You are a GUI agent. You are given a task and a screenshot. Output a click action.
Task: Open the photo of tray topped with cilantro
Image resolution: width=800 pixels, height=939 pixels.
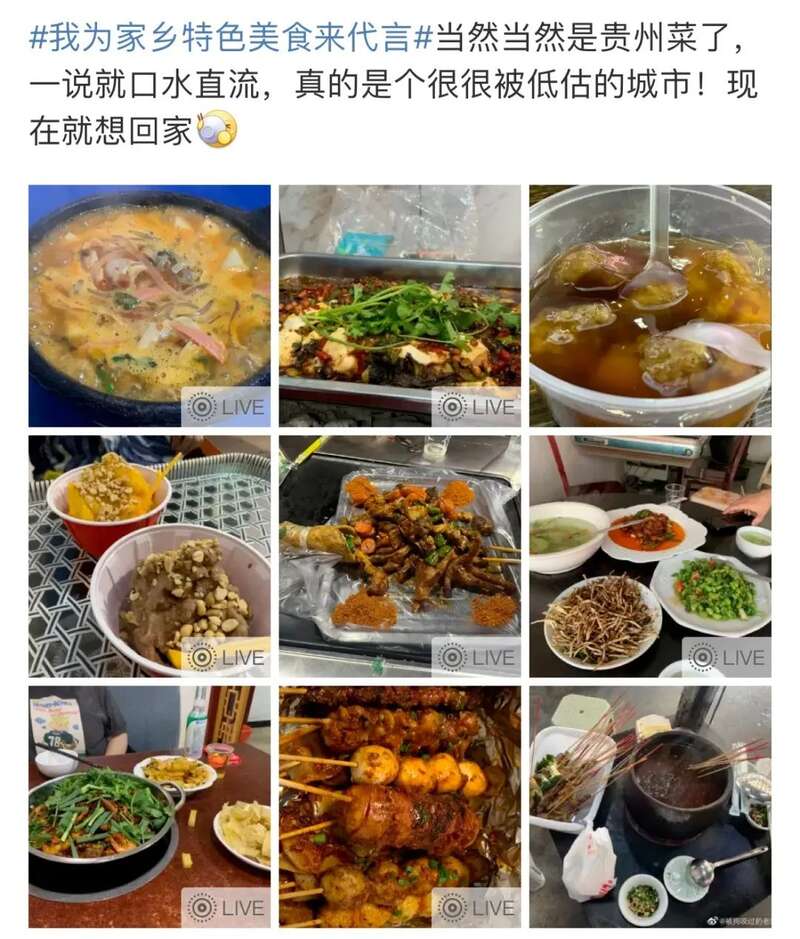(x=399, y=305)
